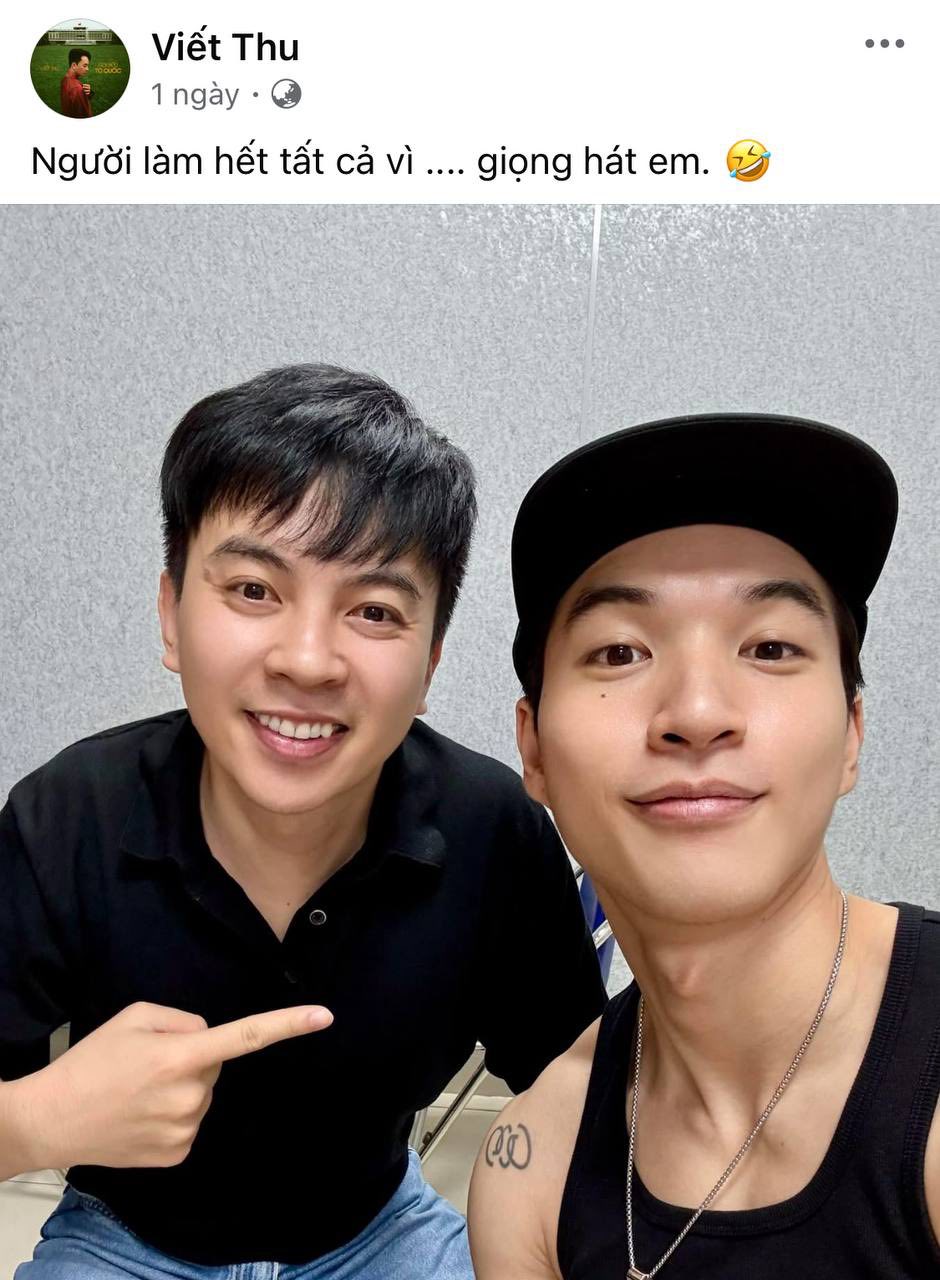
Task: Open the selfie photo in full view
Action: (470, 740)
